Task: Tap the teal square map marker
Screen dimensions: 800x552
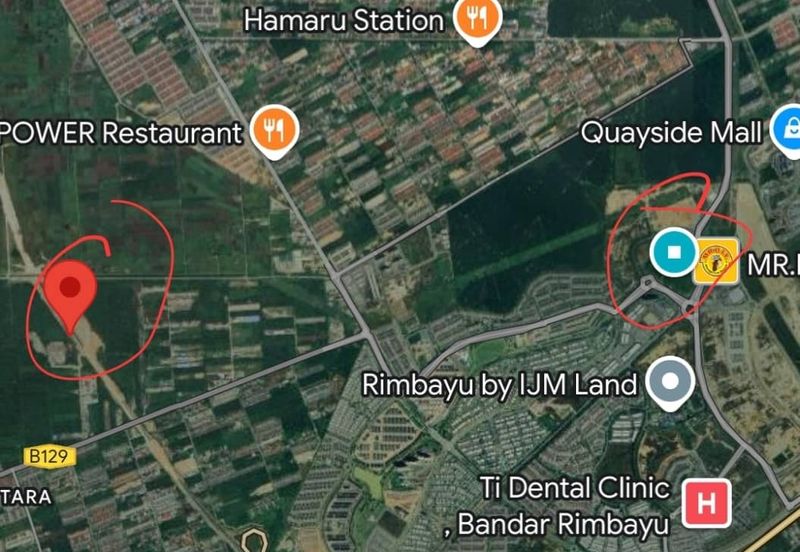Action: (x=673, y=252)
